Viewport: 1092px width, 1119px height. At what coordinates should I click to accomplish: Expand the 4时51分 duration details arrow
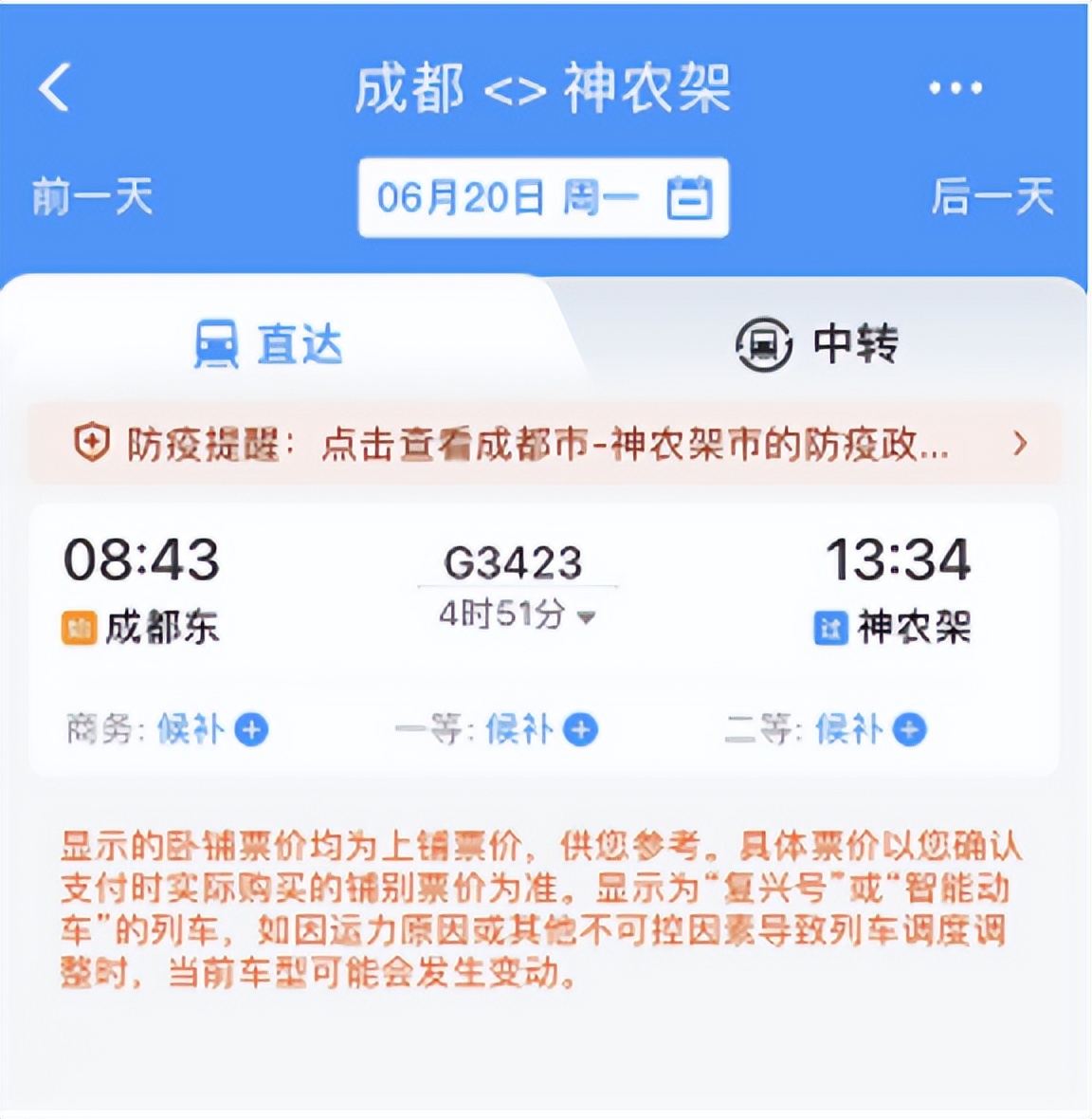(585, 616)
